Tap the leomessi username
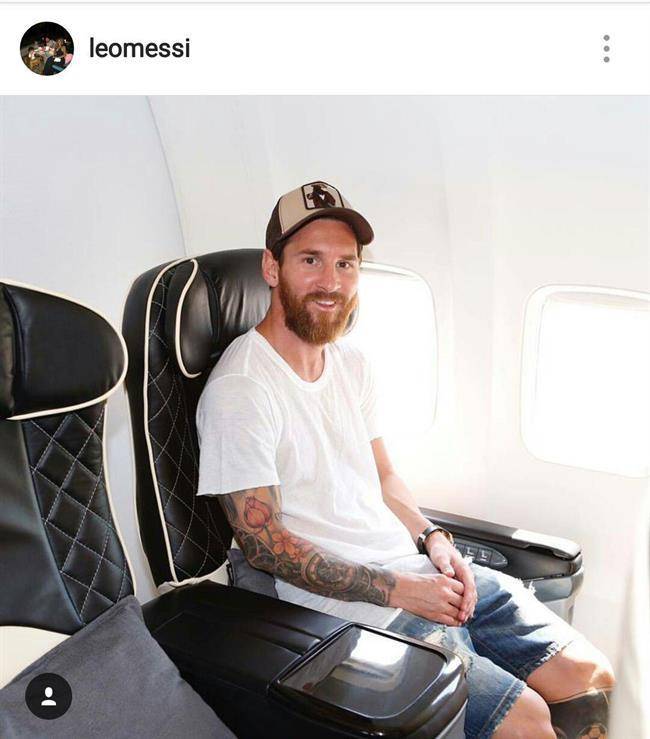The width and height of the screenshot is (650, 739). [139, 48]
